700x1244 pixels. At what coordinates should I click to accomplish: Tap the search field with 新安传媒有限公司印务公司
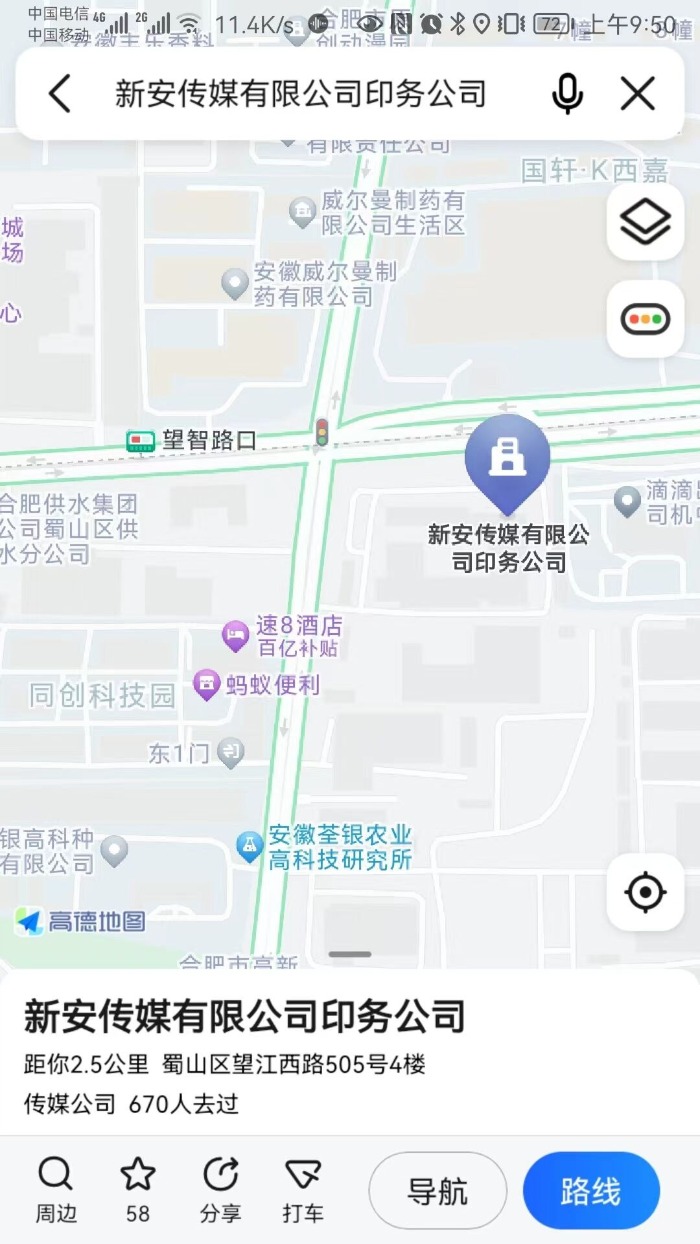[300, 94]
